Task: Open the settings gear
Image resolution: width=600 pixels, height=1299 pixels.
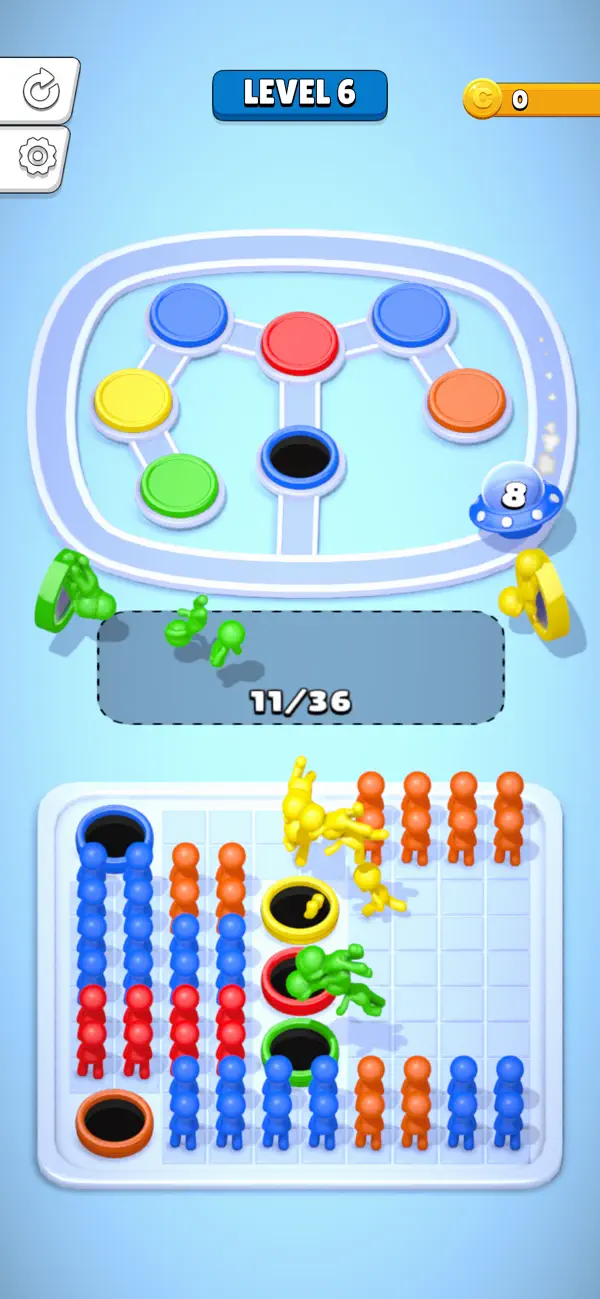Action: click(x=38, y=157)
